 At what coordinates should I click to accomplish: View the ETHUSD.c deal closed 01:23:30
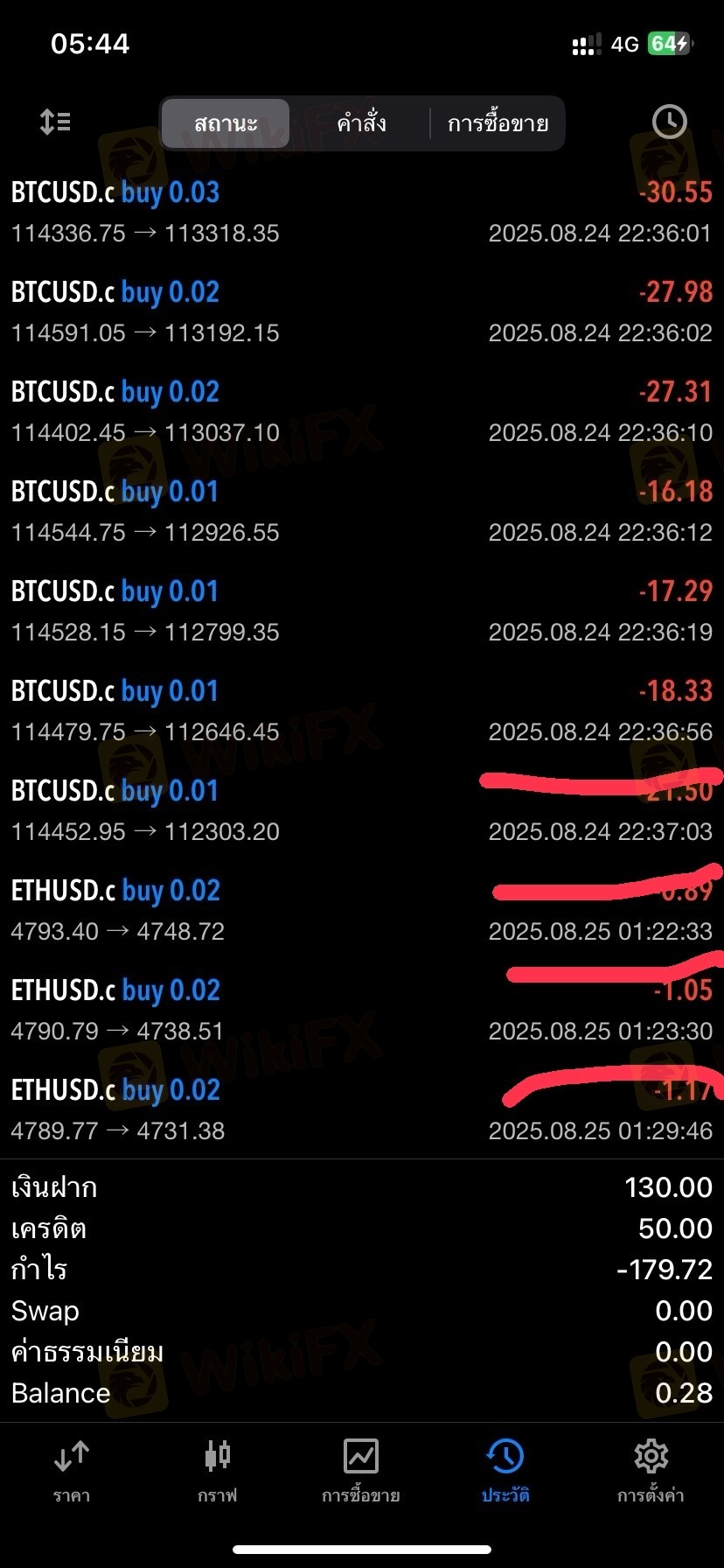361,1010
